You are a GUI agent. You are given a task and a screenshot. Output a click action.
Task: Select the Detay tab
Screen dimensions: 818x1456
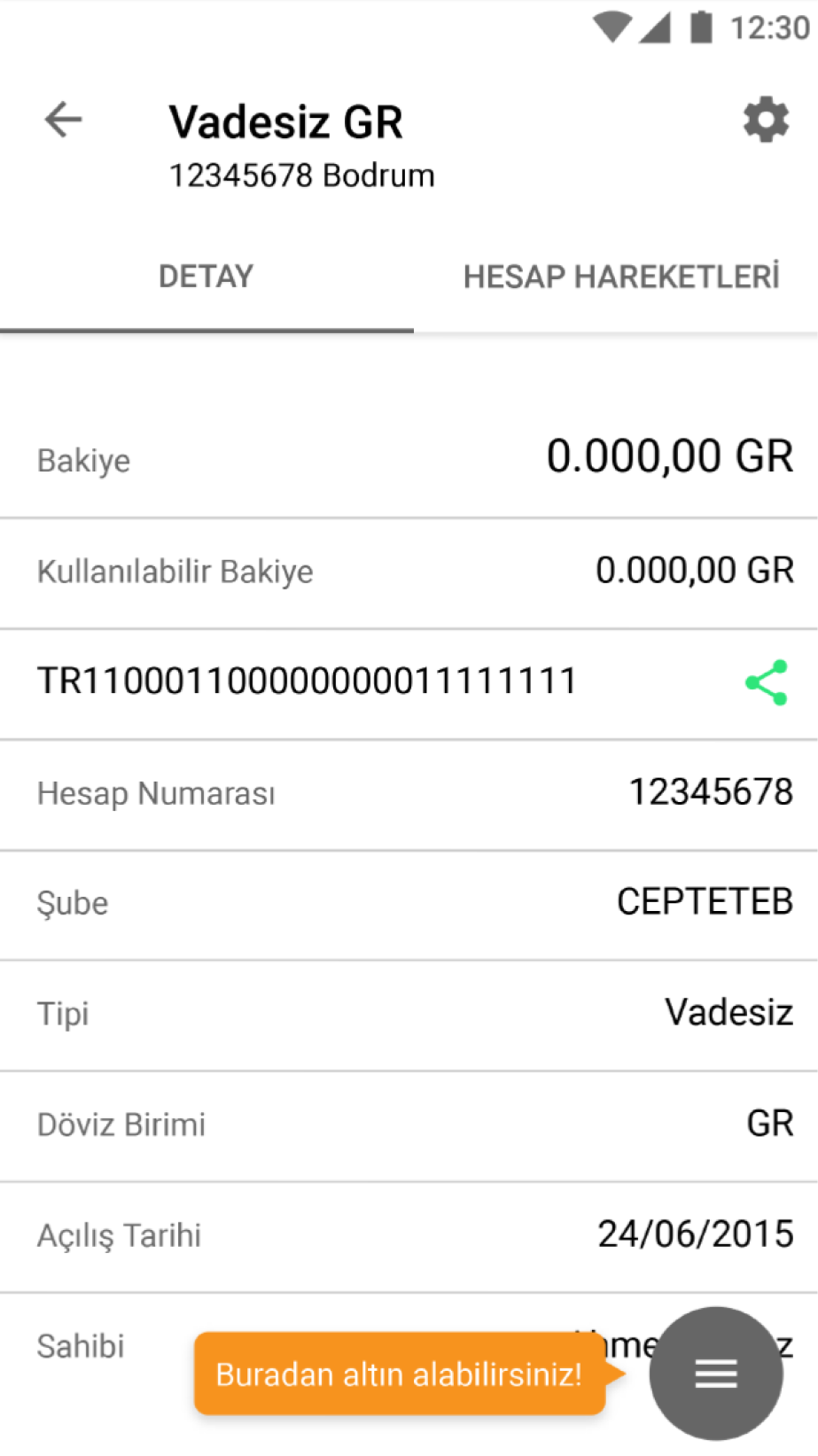[206, 276]
